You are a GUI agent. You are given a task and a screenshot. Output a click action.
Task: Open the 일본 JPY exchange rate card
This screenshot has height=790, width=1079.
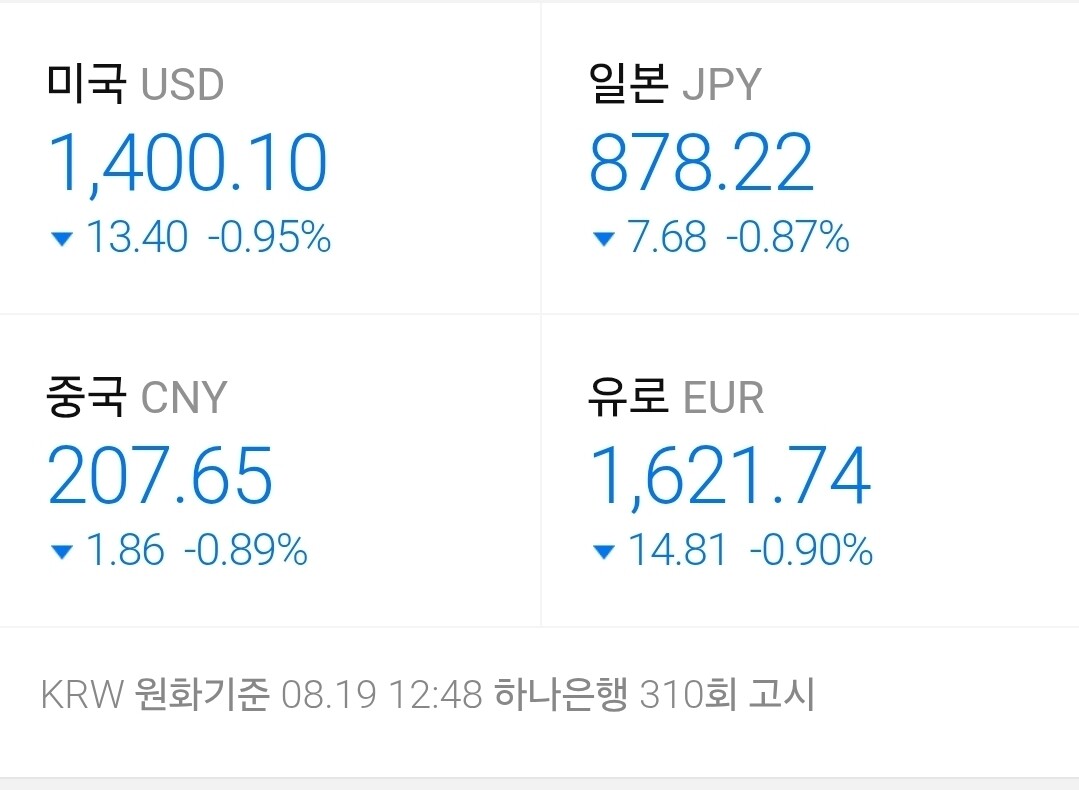tap(810, 158)
